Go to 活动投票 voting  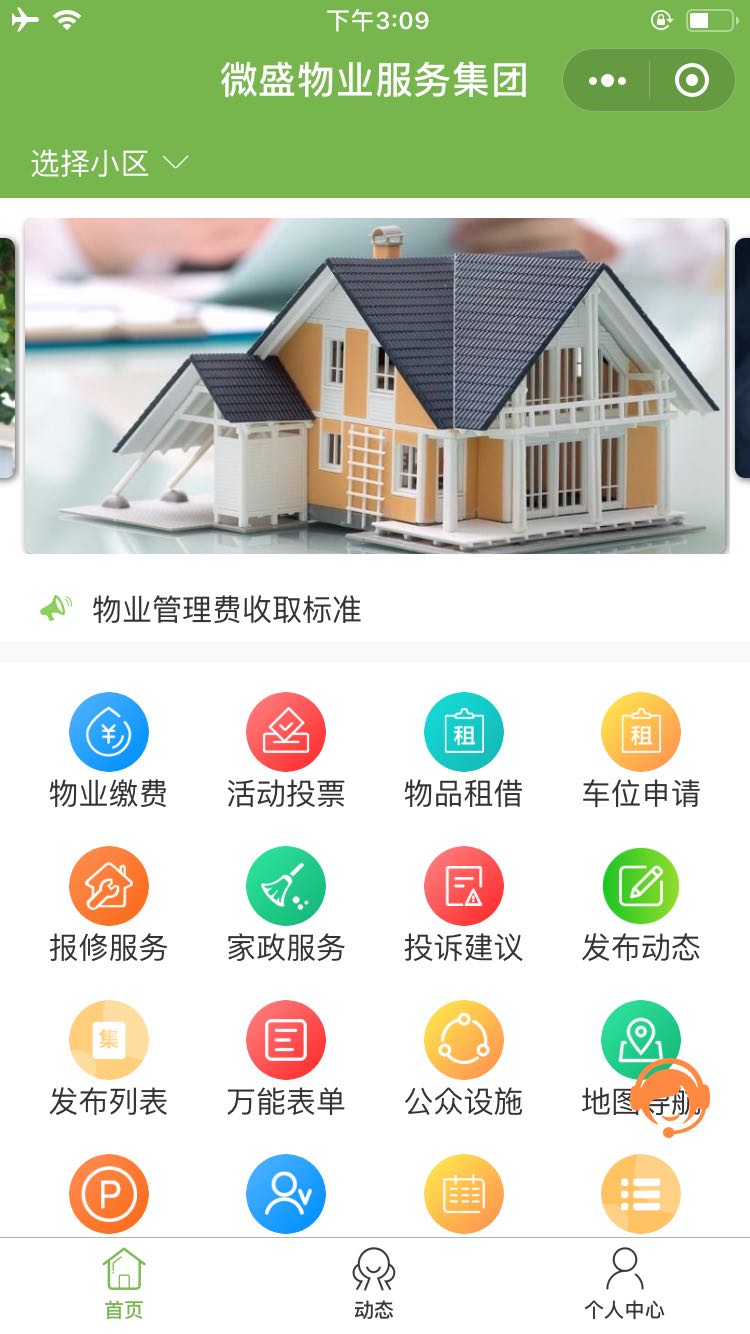[x=286, y=750]
